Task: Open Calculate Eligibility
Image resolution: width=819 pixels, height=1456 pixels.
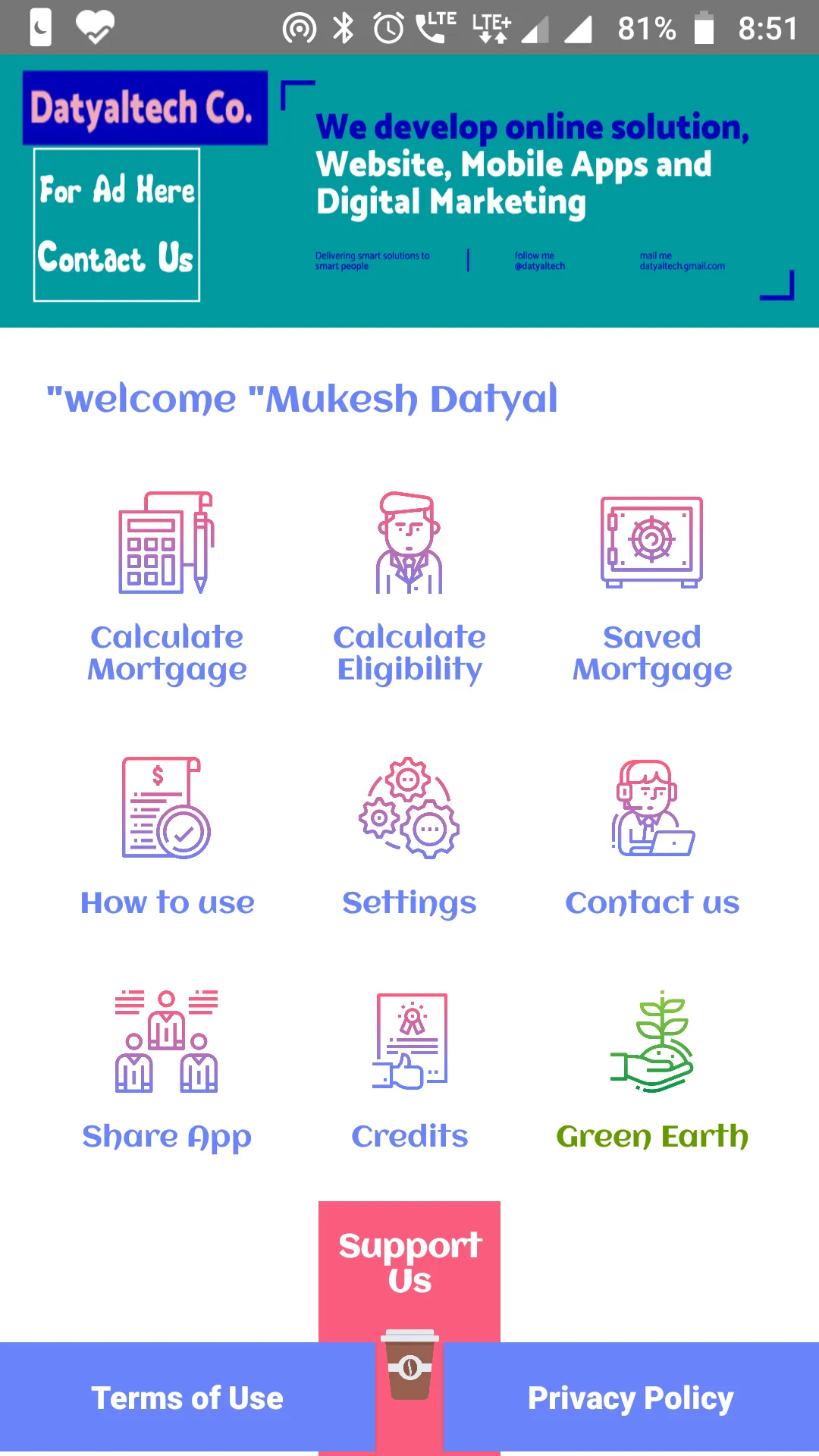Action: (409, 588)
